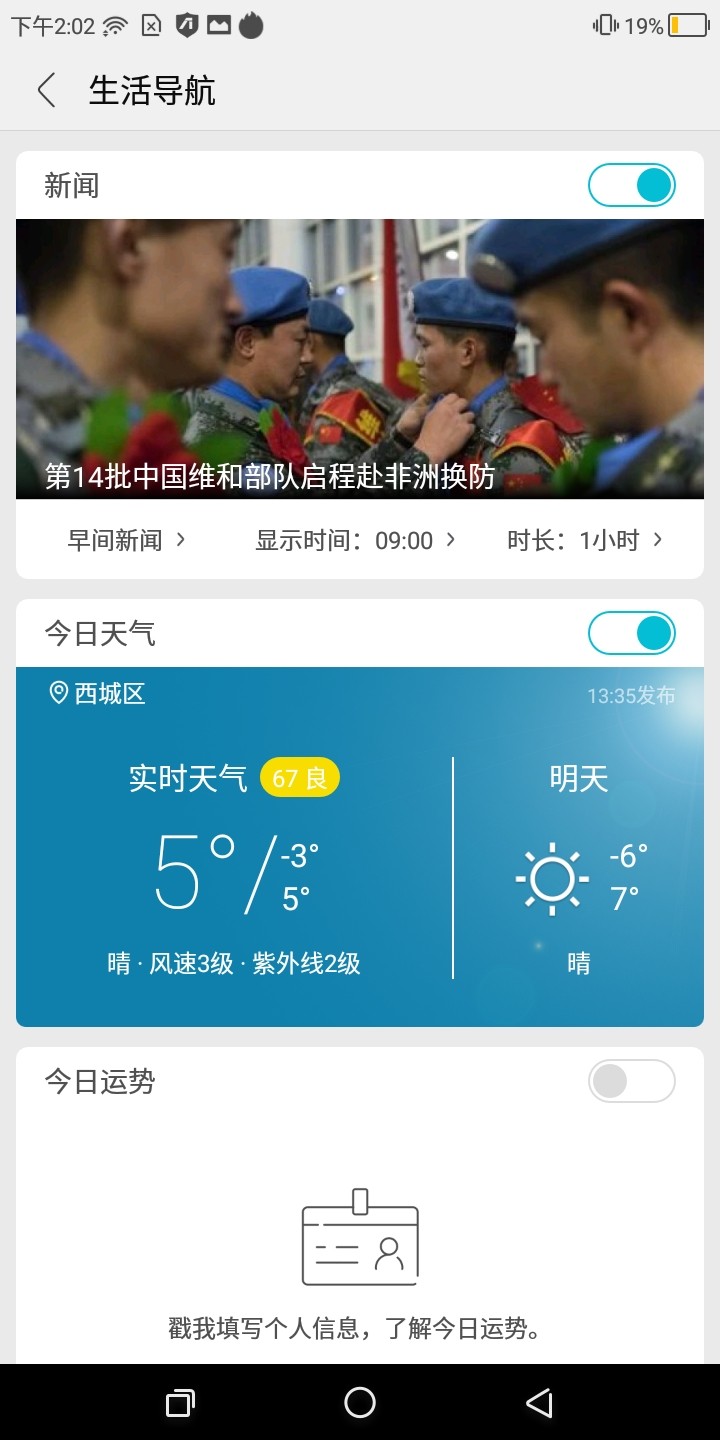
Task: Disable the 今日天气 switch
Action: (631, 634)
